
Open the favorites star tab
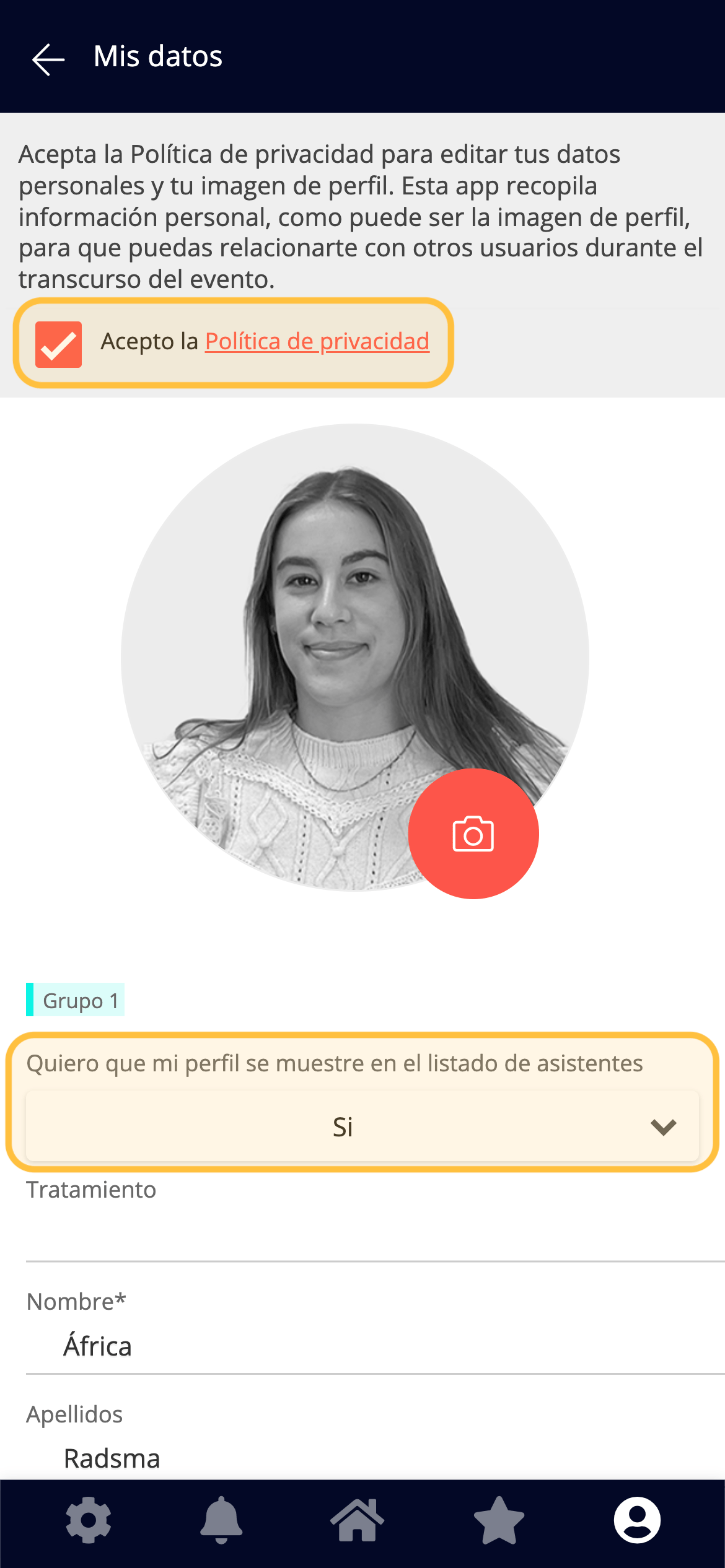coord(499,1520)
